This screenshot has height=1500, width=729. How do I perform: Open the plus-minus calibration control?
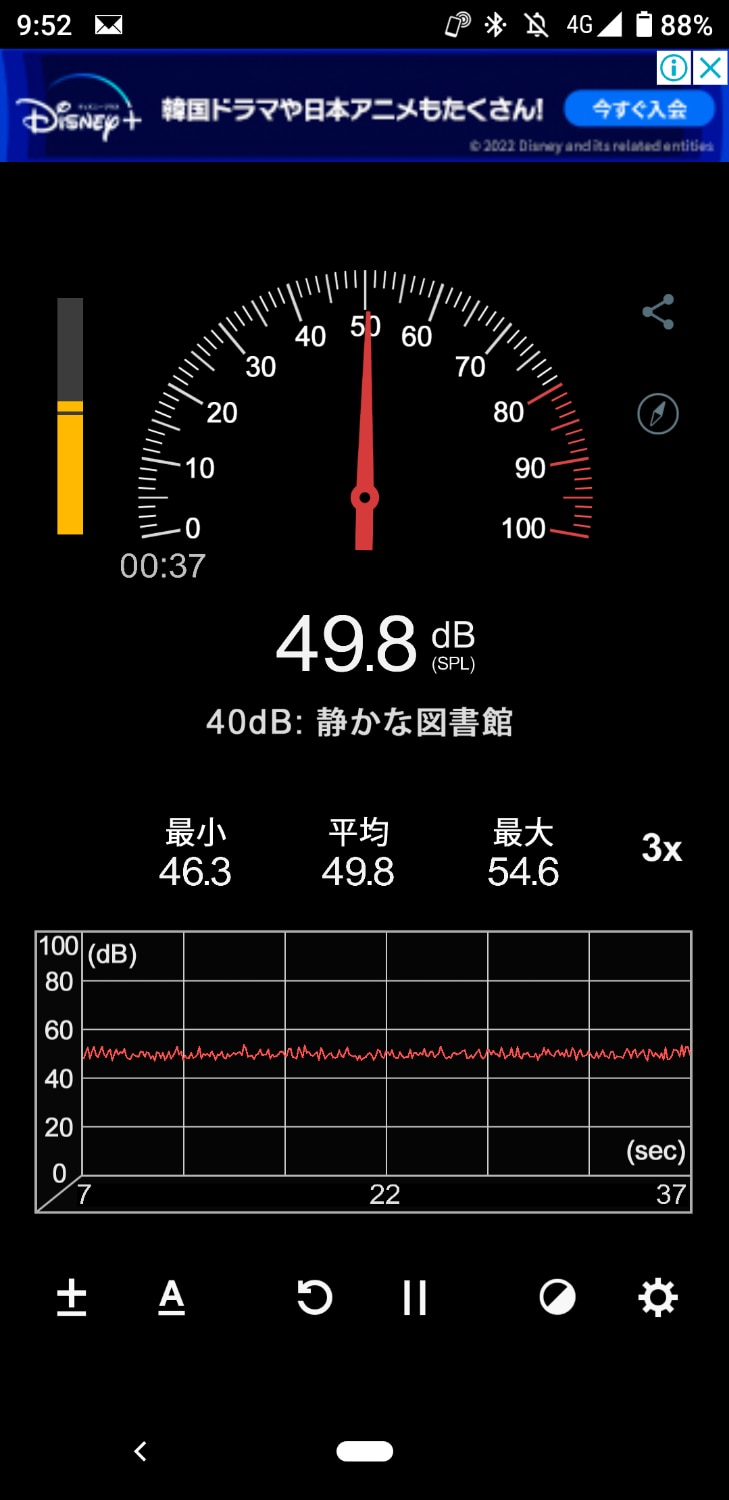pos(71,1298)
